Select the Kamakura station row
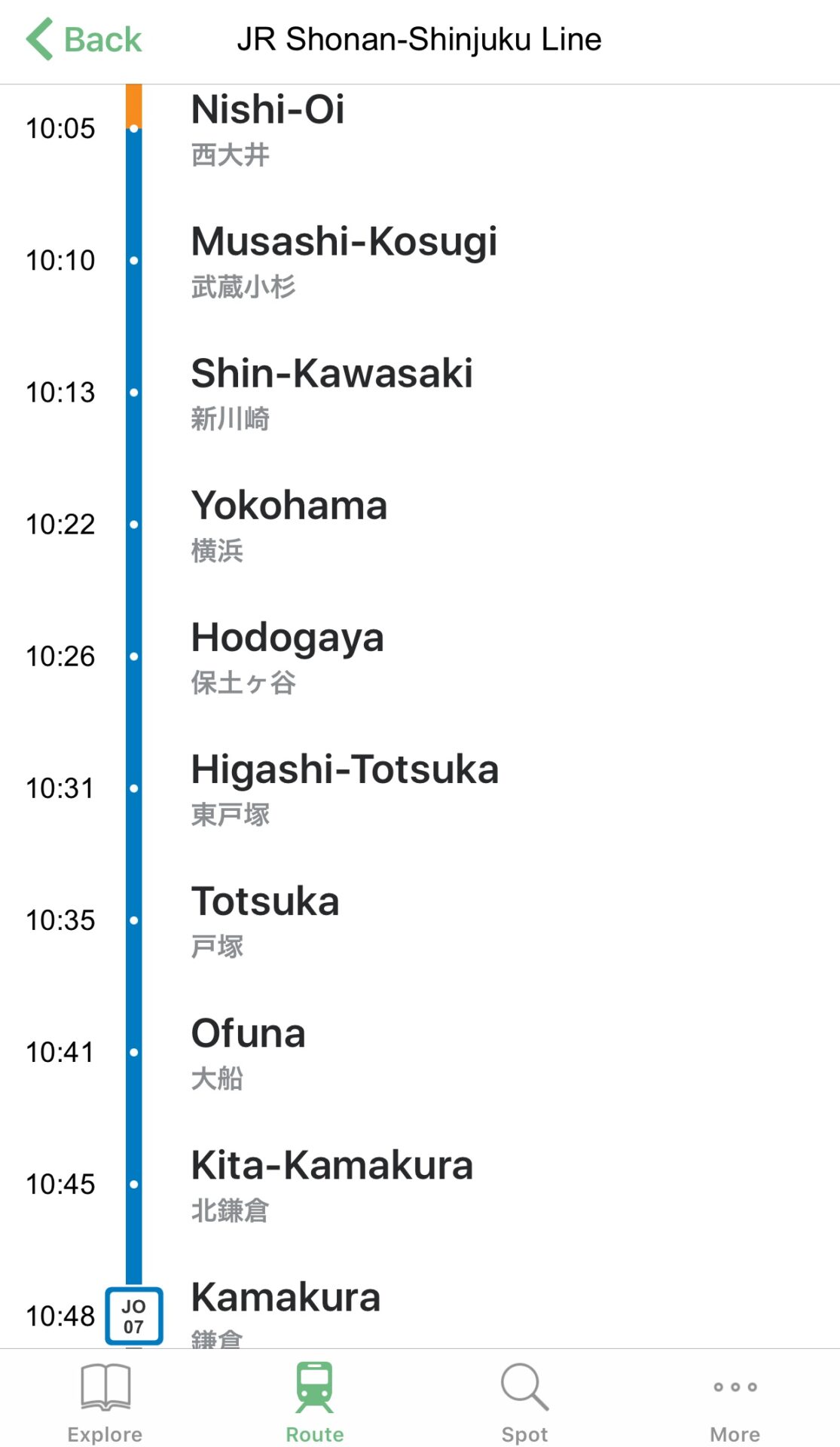 coord(420,1299)
